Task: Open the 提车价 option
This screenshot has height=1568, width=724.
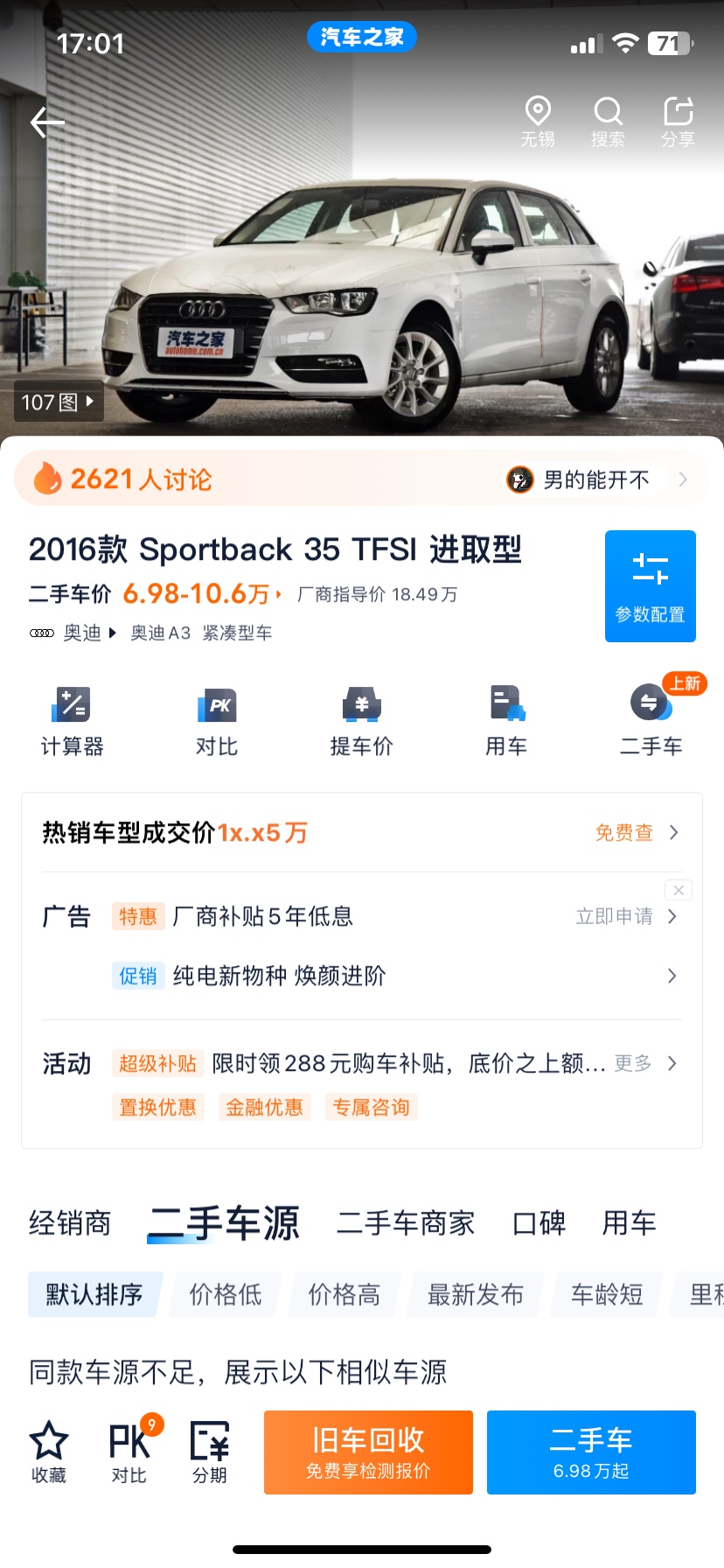Action: coord(361,721)
